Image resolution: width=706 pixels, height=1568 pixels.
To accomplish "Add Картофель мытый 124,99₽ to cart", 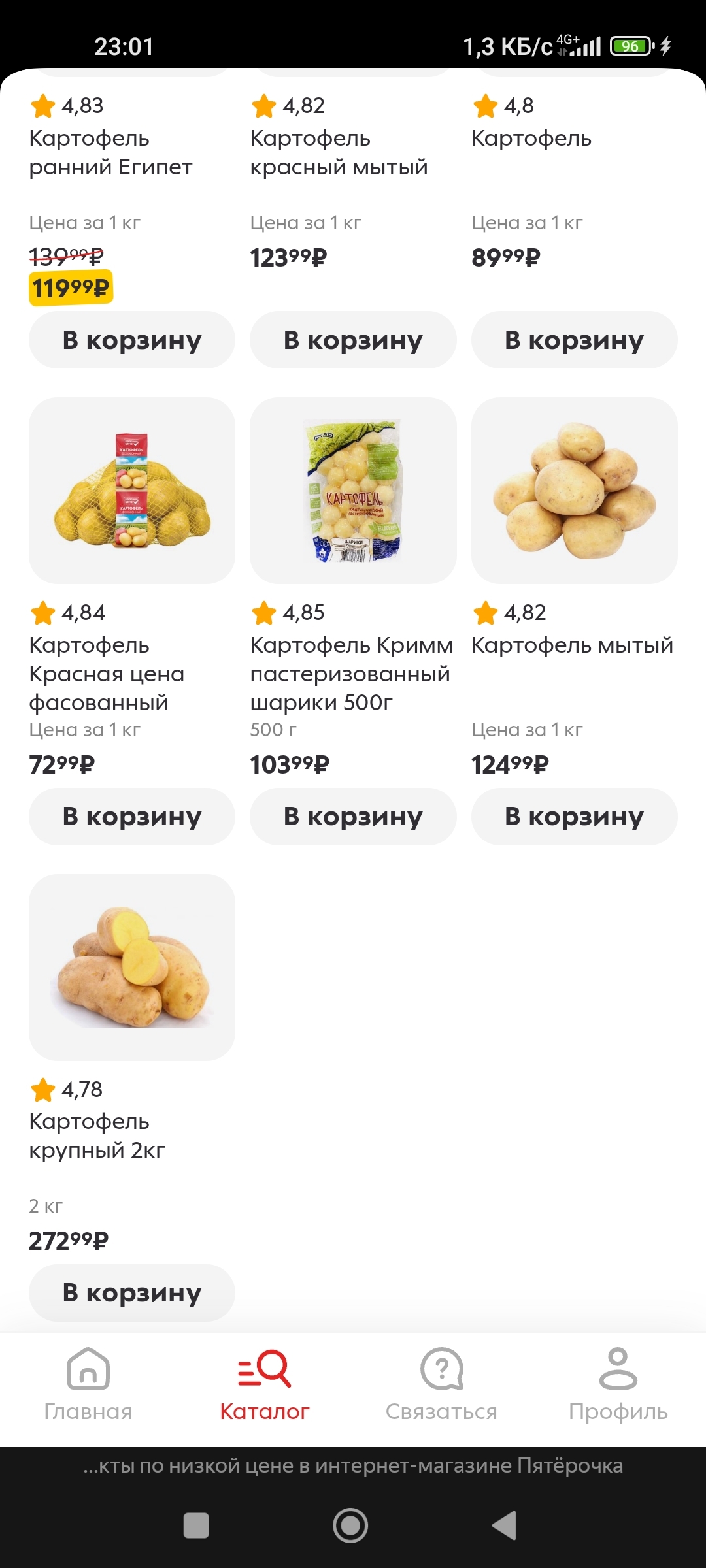I will point(574,817).
